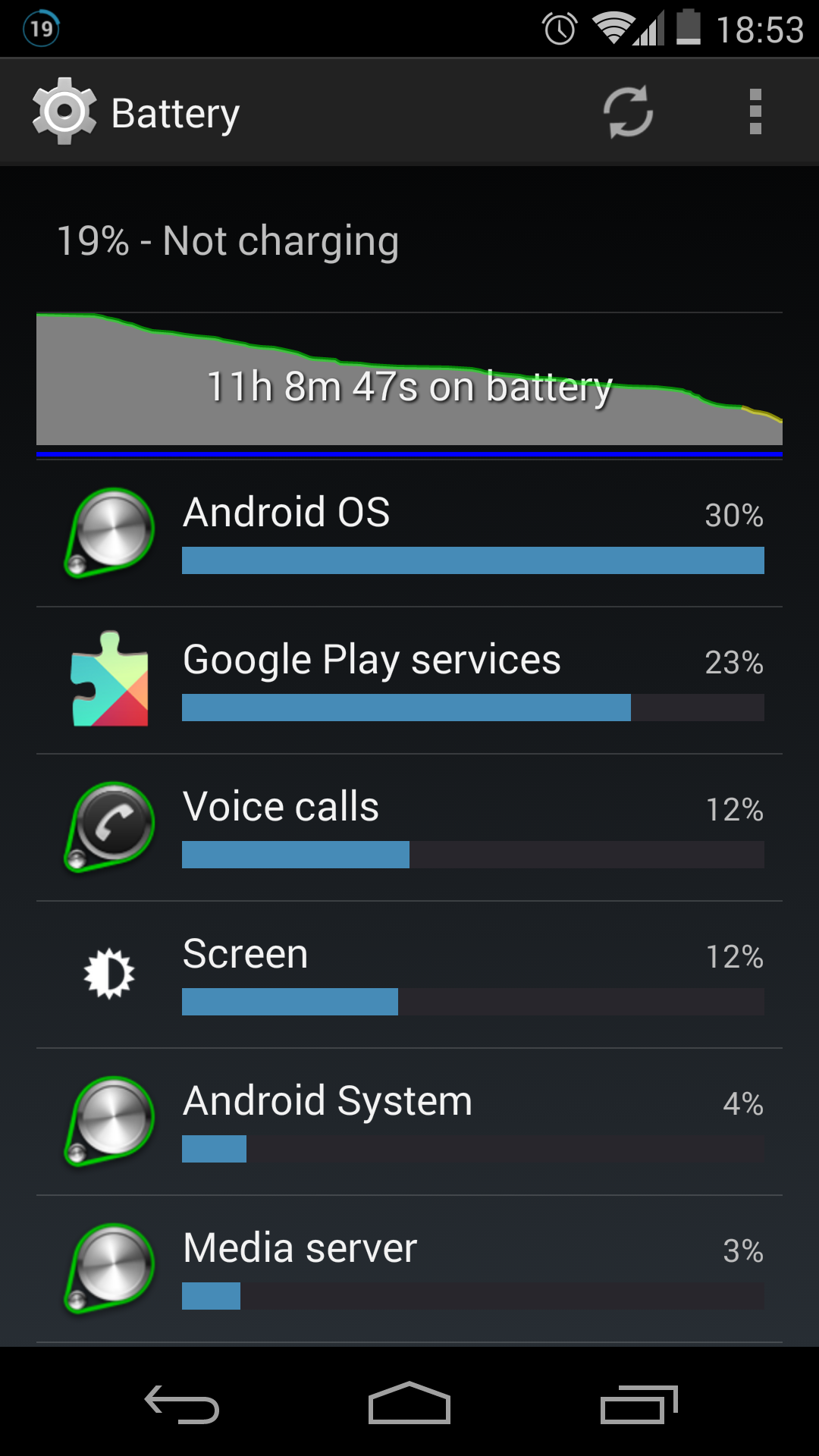Refresh the battery usage stats

click(x=628, y=112)
